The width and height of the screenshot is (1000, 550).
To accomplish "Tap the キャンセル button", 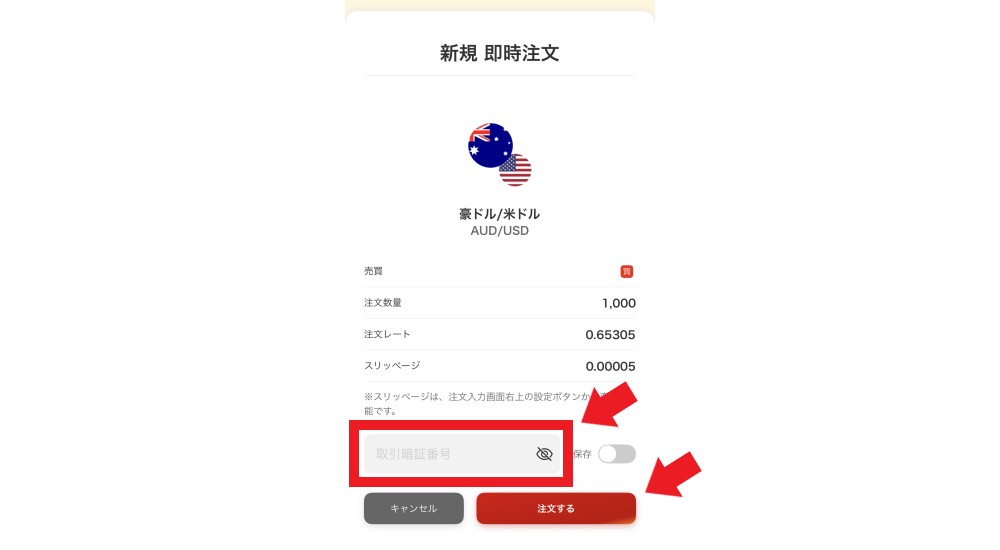I will (413, 508).
